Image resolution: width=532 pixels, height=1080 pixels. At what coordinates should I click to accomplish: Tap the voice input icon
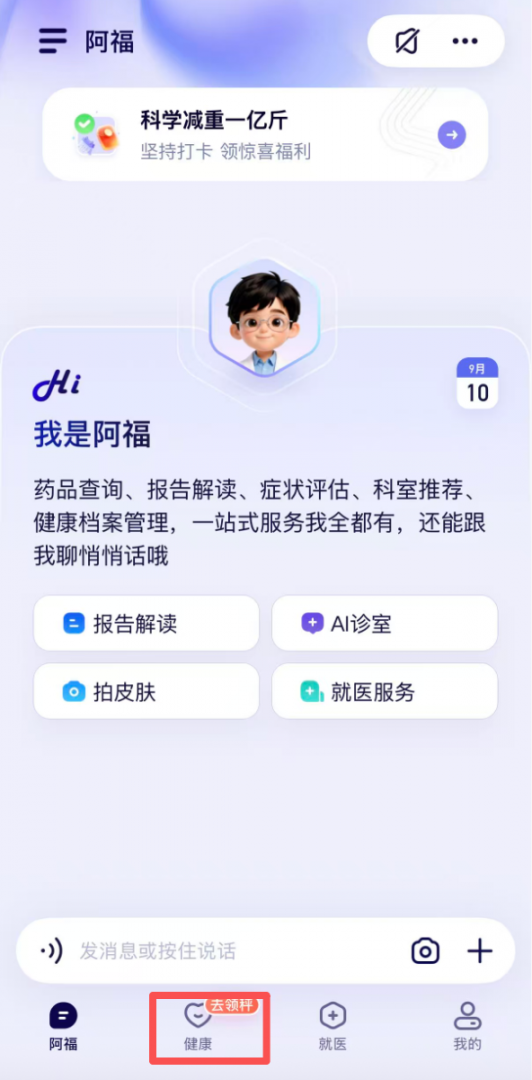[x=51, y=951]
